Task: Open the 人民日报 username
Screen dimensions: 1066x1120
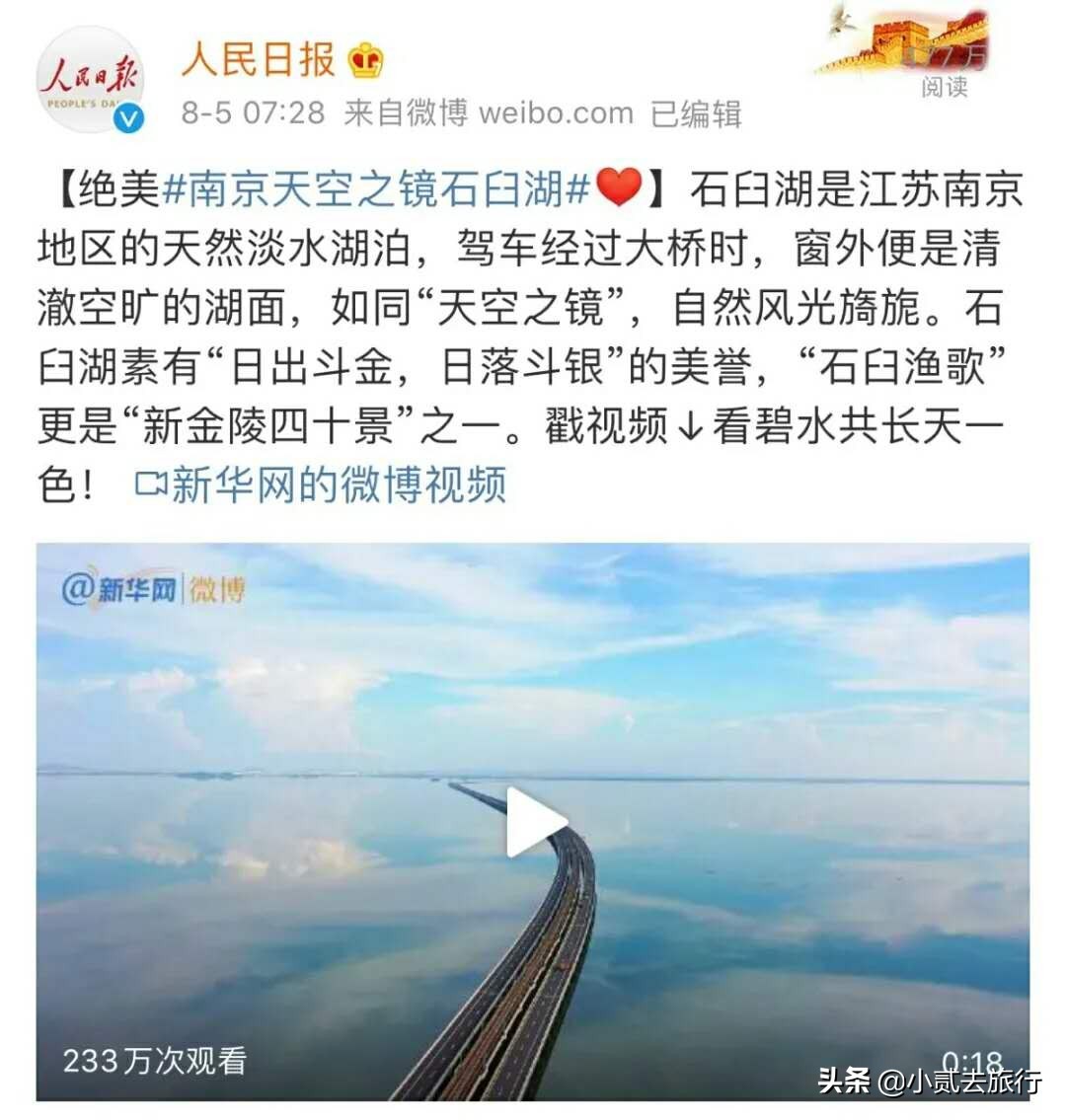Action: tap(259, 60)
